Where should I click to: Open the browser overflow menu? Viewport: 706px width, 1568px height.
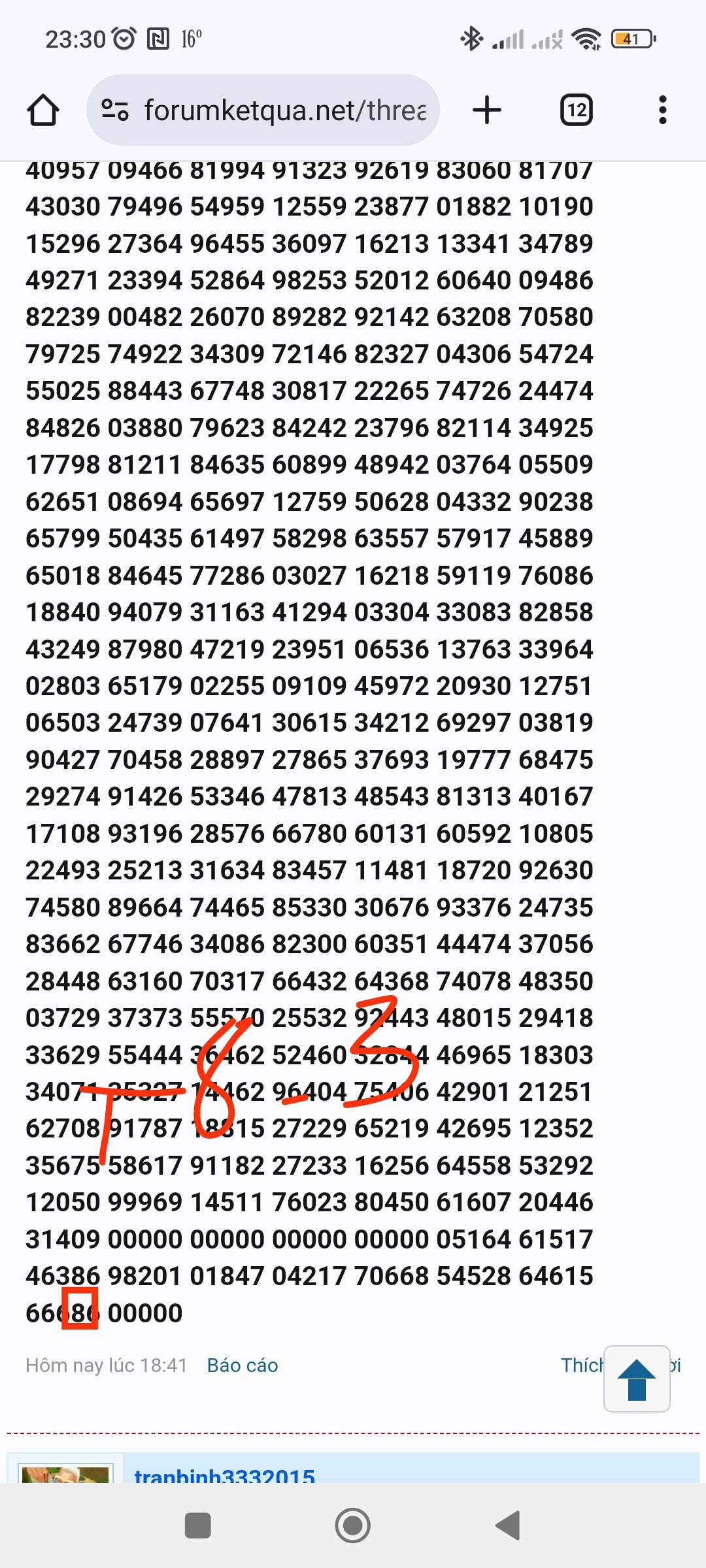coord(663,110)
